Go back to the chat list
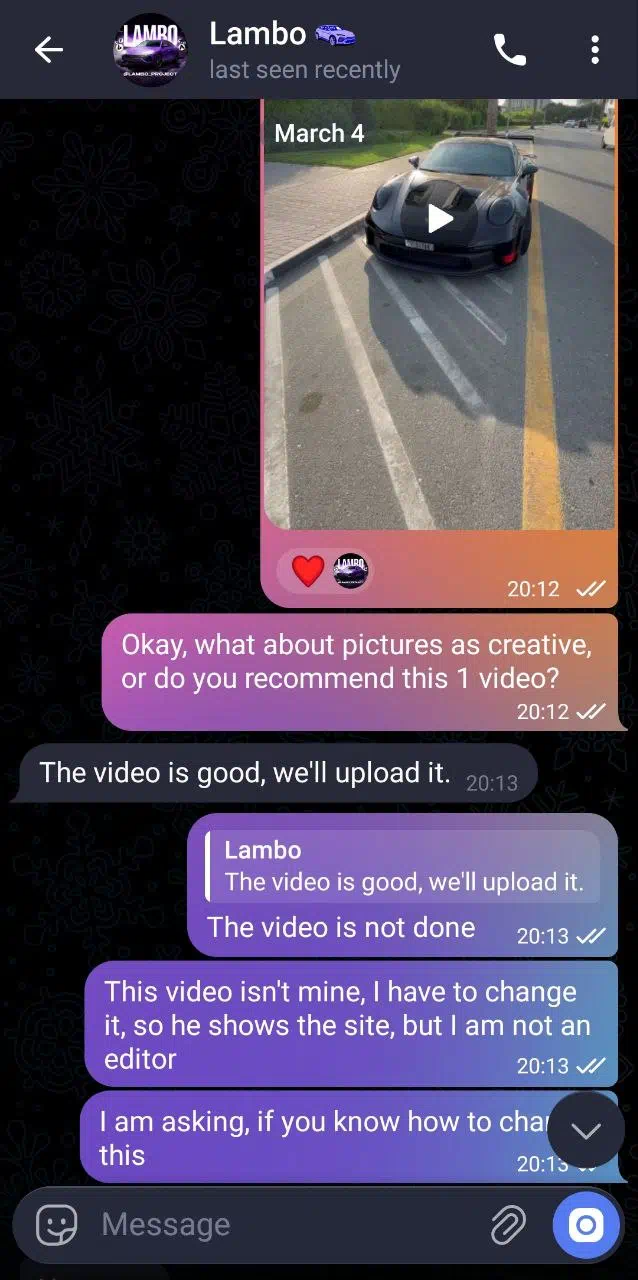Viewport: 638px width, 1280px height. coord(48,50)
